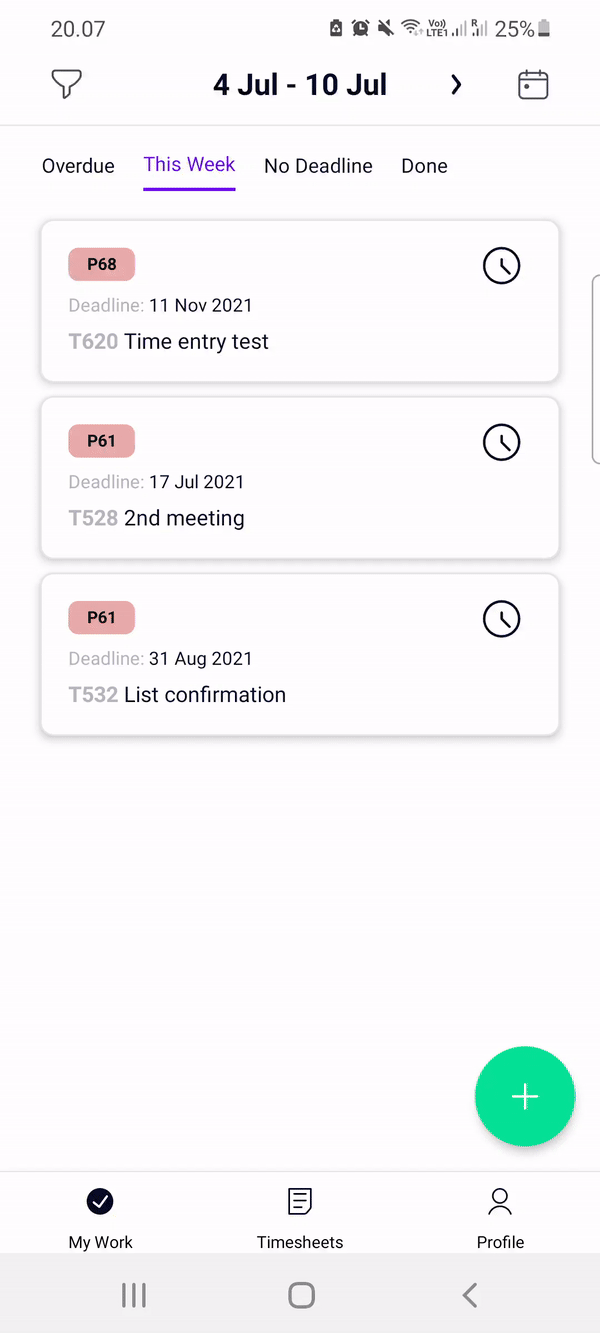Show the No Deadline tab
Viewport: 600px width, 1333px height.
318,166
